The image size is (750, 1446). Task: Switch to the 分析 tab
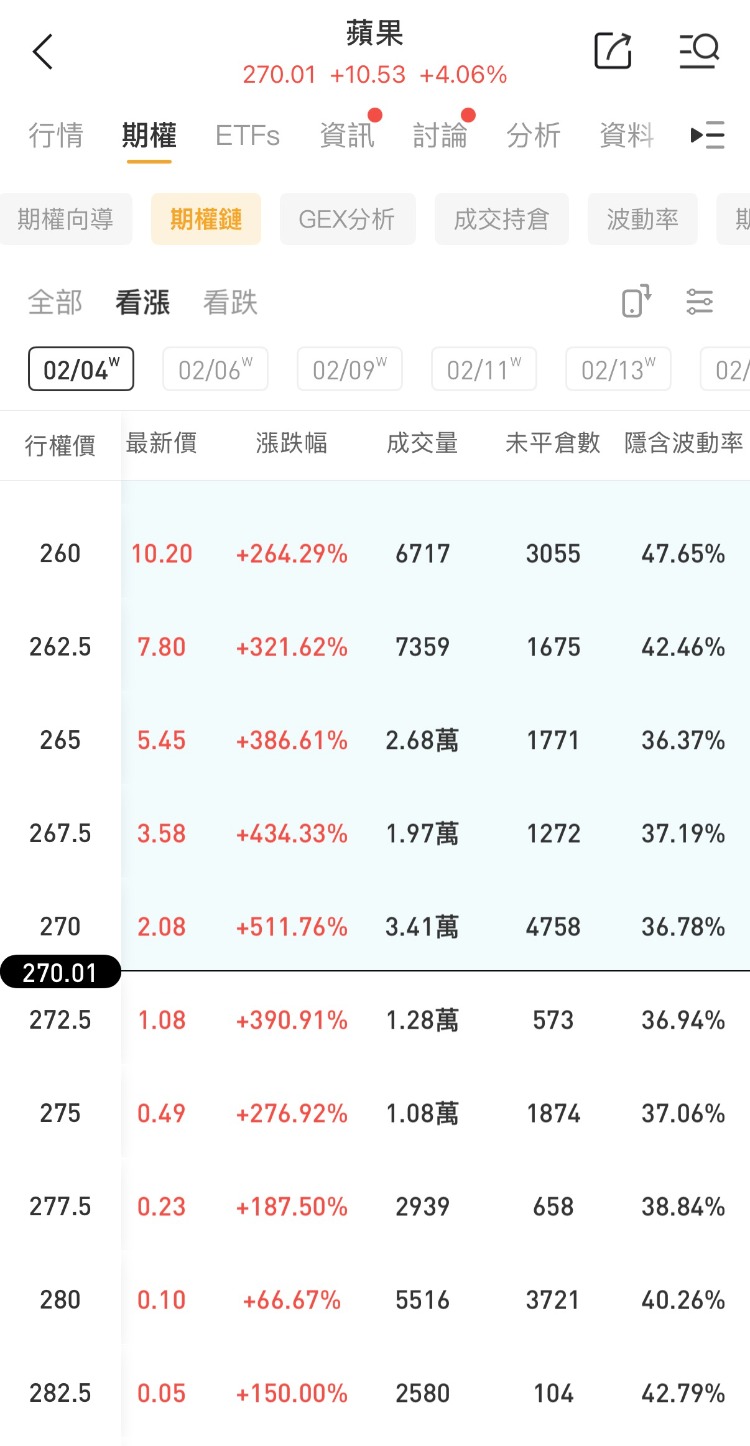point(533,135)
